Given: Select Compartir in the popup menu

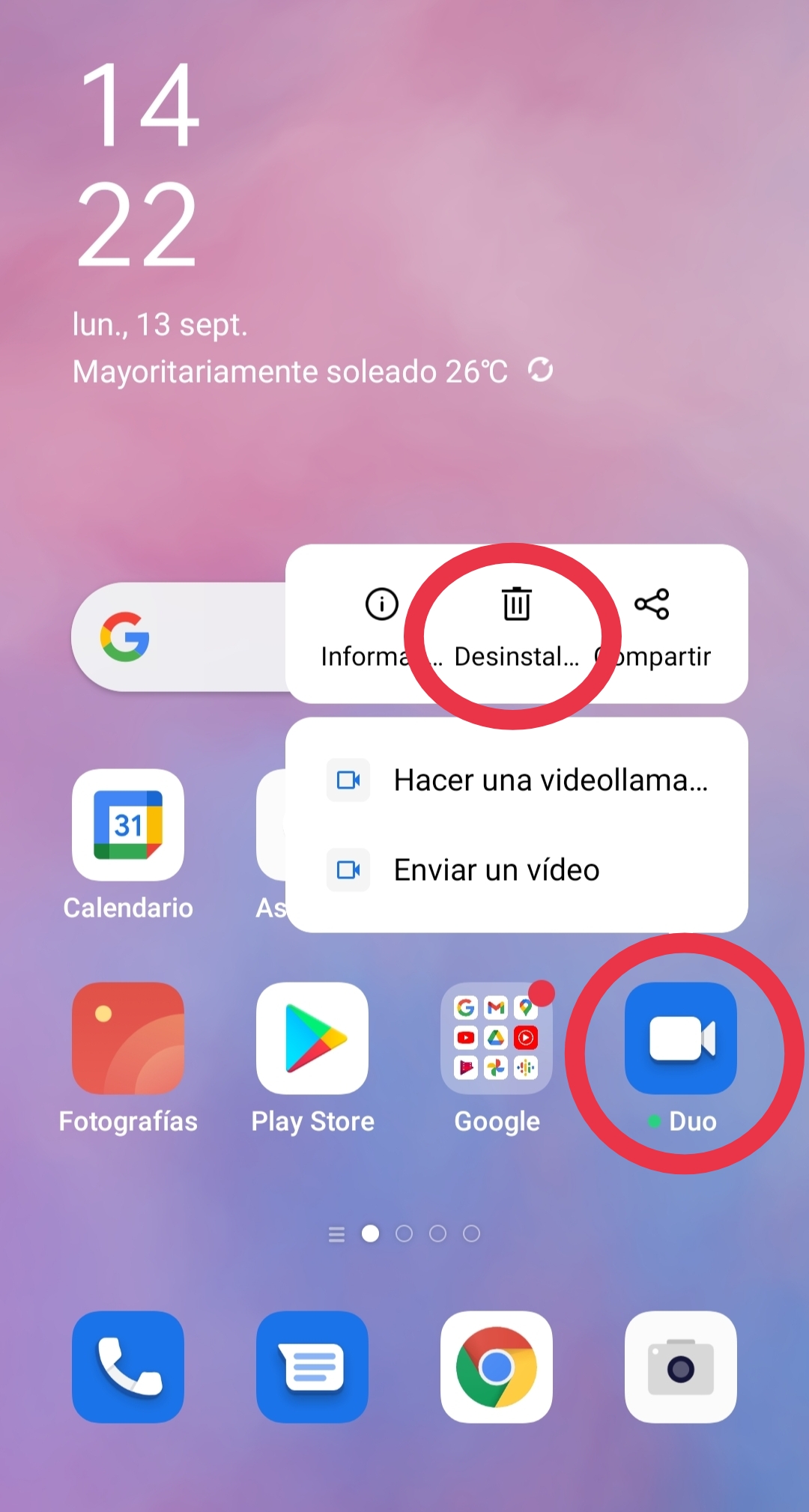Looking at the screenshot, I should pyautogui.click(x=656, y=626).
